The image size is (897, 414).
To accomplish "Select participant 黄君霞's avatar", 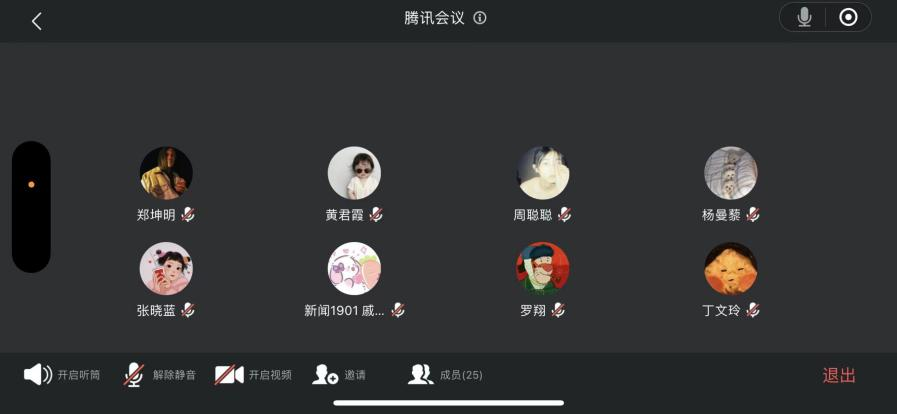I will (354, 173).
